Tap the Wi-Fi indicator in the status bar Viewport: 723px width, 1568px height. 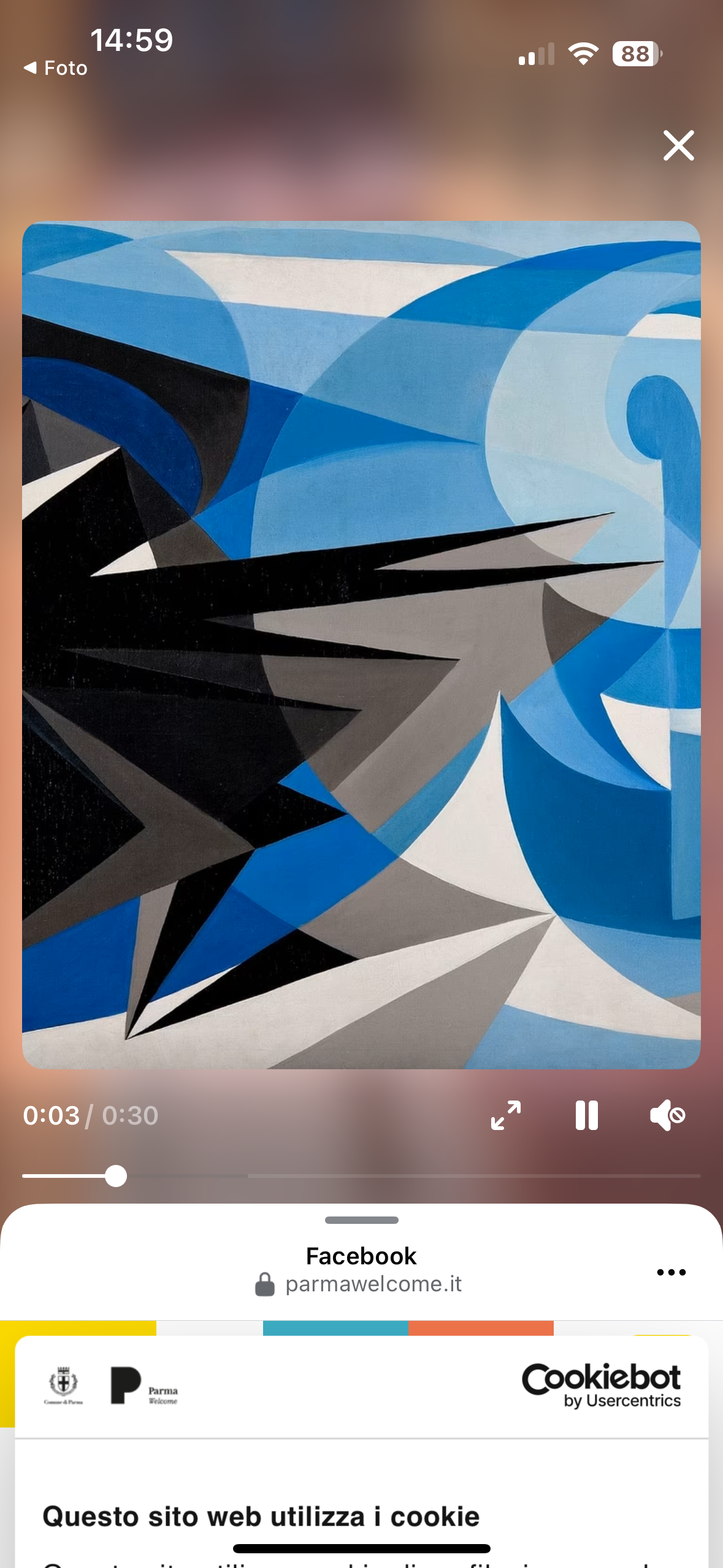click(x=583, y=53)
